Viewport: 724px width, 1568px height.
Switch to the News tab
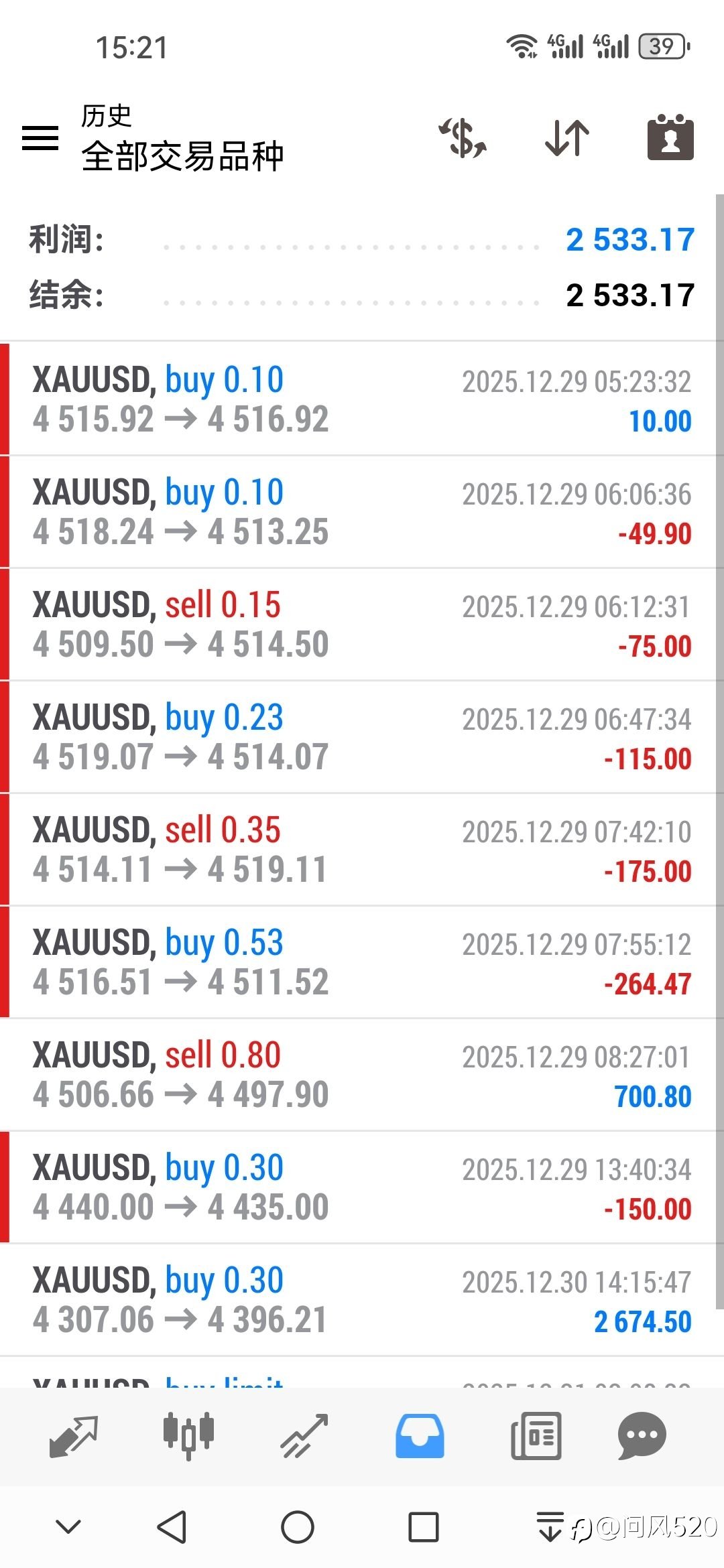(536, 1436)
